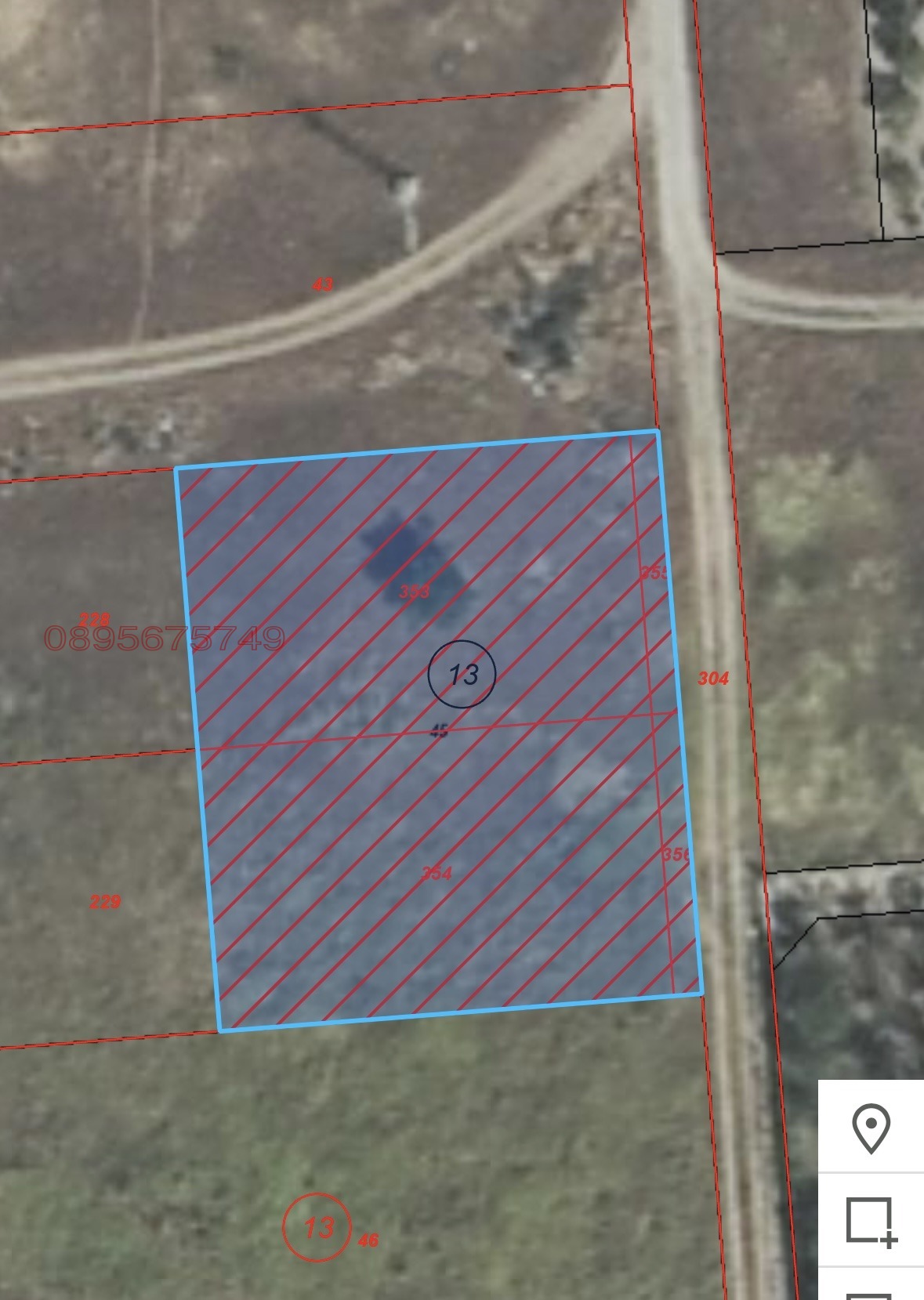Expand details for parcel 229
Image resolution: width=924 pixels, height=1300 pixels.
point(106,903)
